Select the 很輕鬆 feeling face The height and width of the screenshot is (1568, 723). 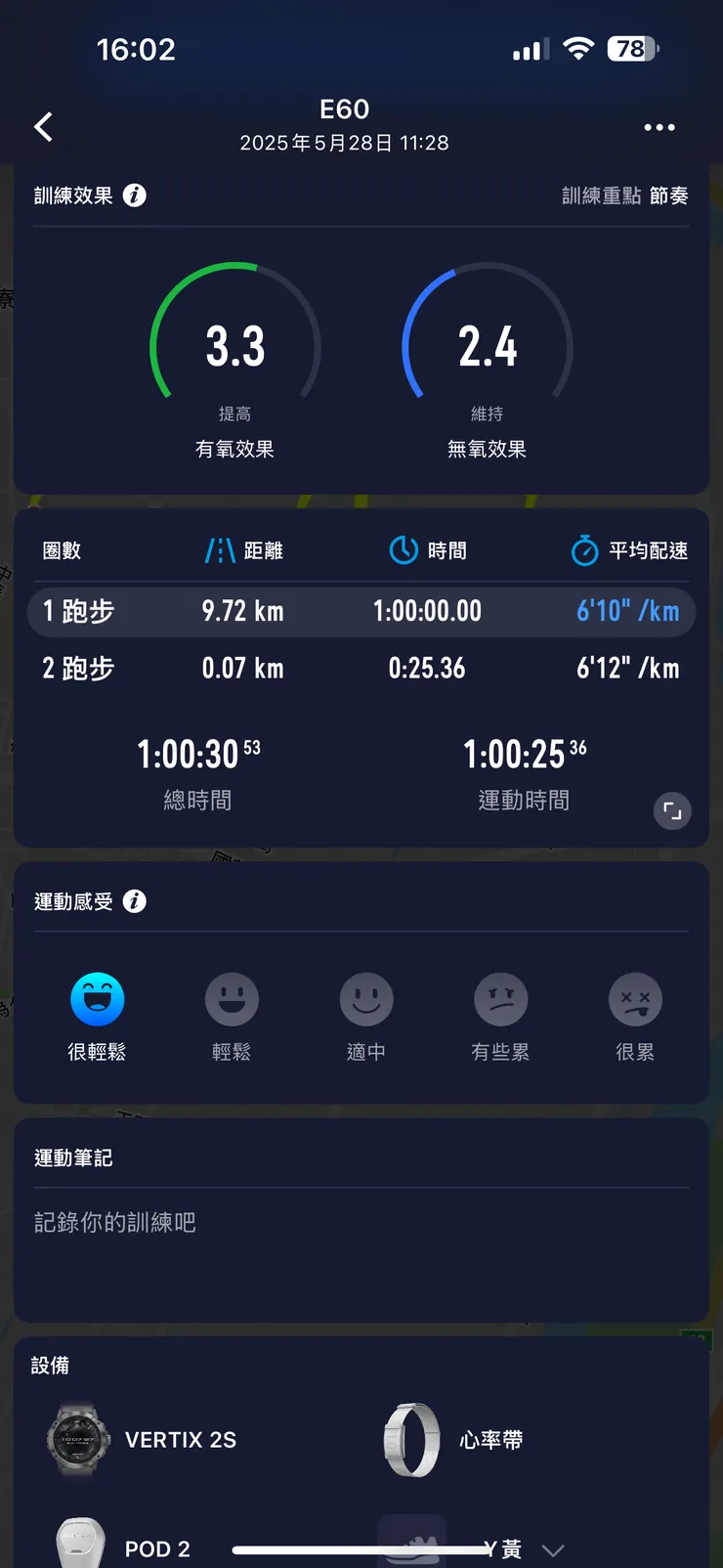point(97,1000)
